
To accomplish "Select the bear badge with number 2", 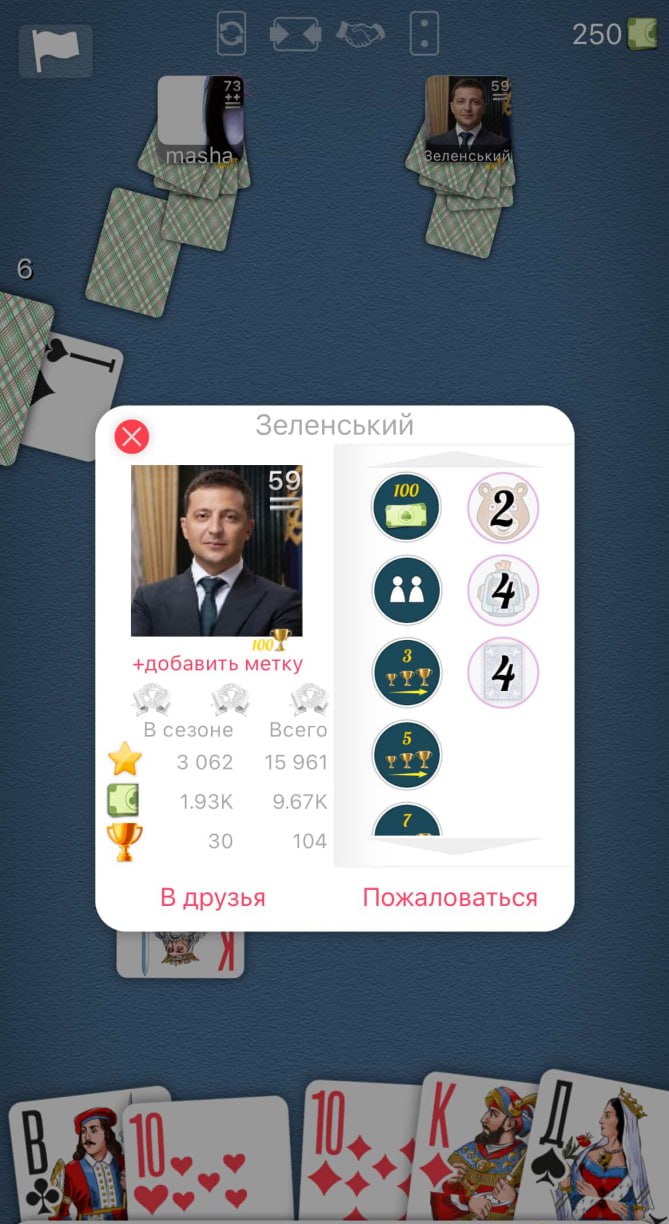I will 503,507.
